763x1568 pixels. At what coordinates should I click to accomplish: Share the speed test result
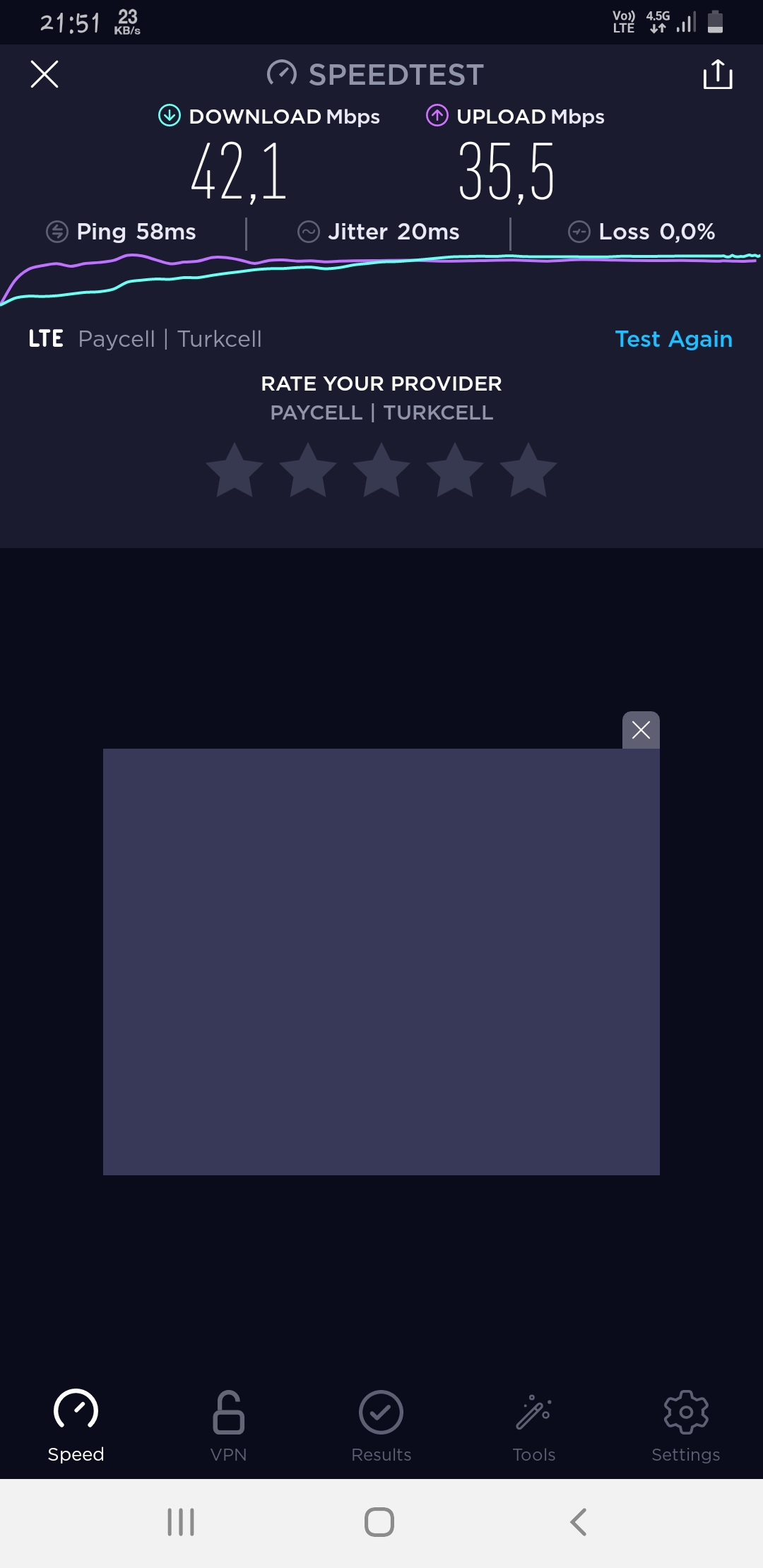coord(718,74)
